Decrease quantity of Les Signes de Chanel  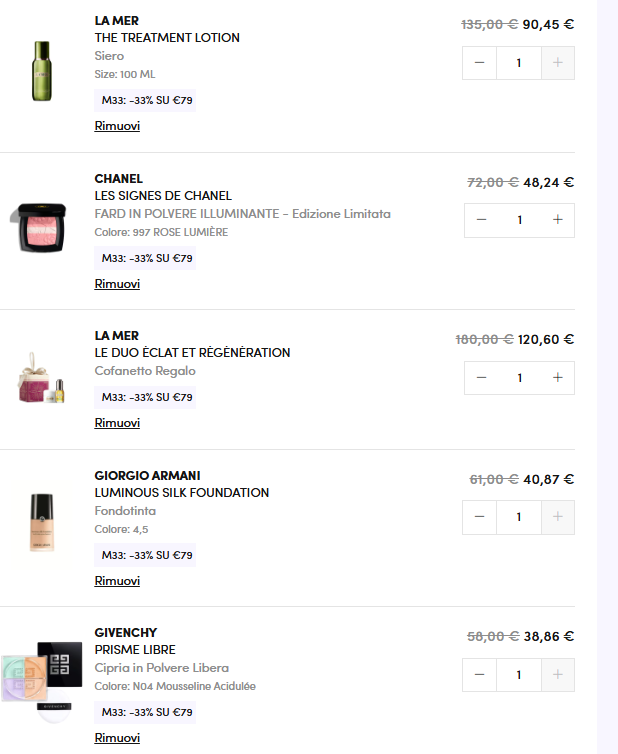pos(482,220)
